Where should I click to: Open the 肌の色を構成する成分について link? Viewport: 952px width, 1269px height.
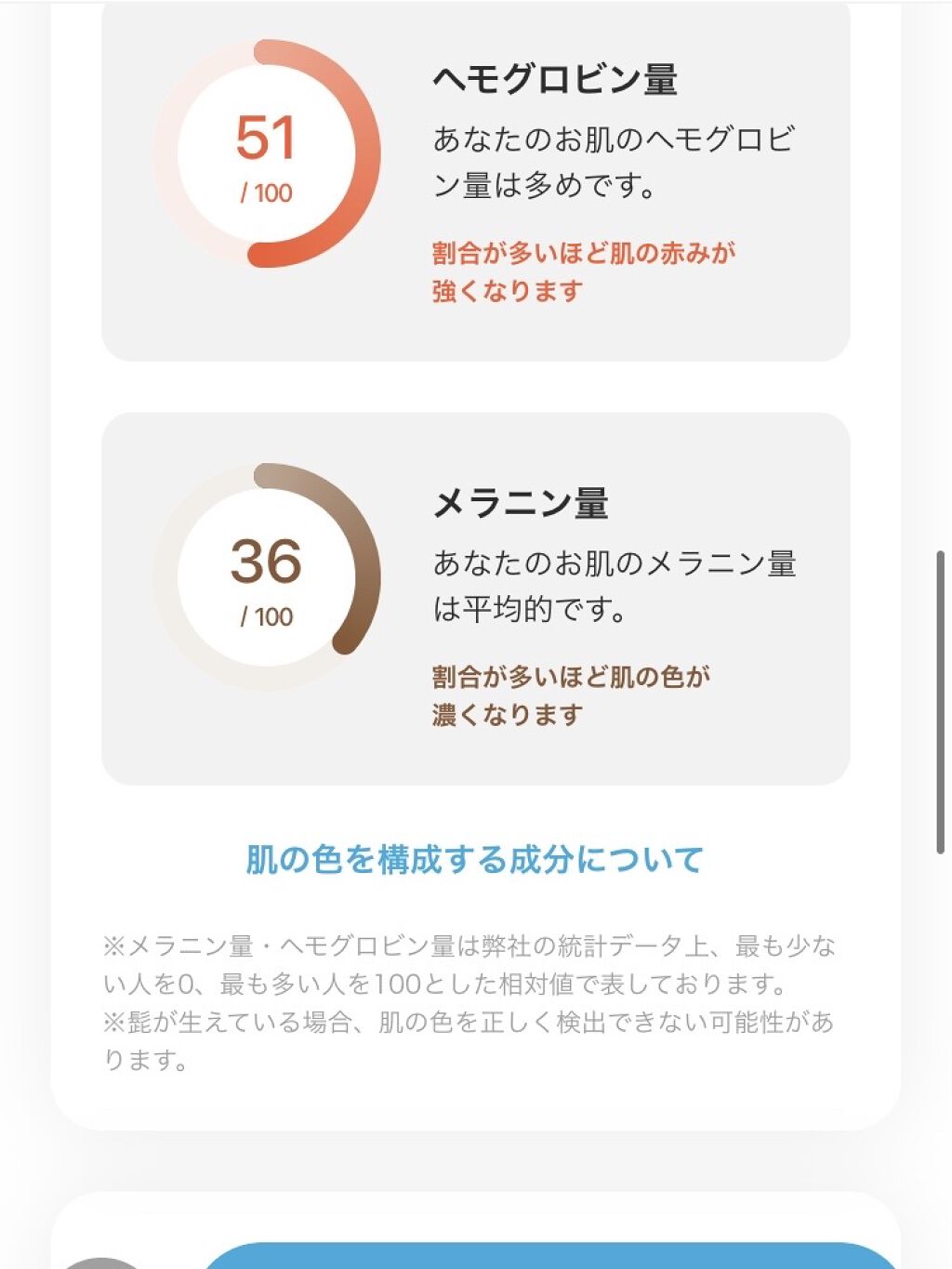click(x=474, y=860)
